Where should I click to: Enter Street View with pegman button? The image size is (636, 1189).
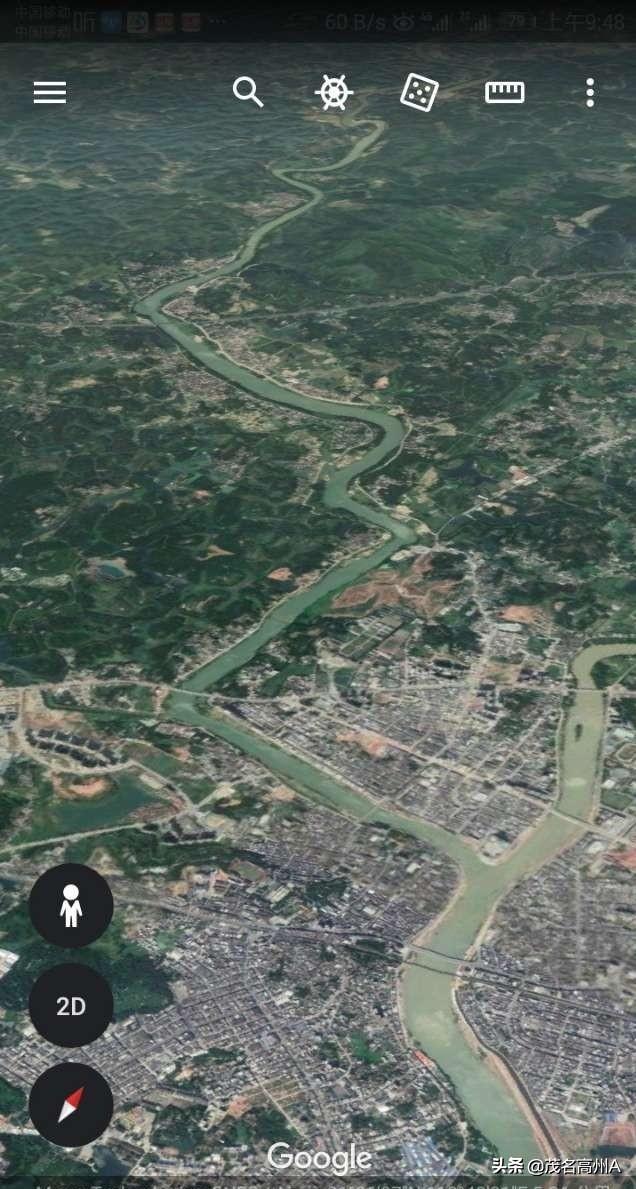click(71, 905)
